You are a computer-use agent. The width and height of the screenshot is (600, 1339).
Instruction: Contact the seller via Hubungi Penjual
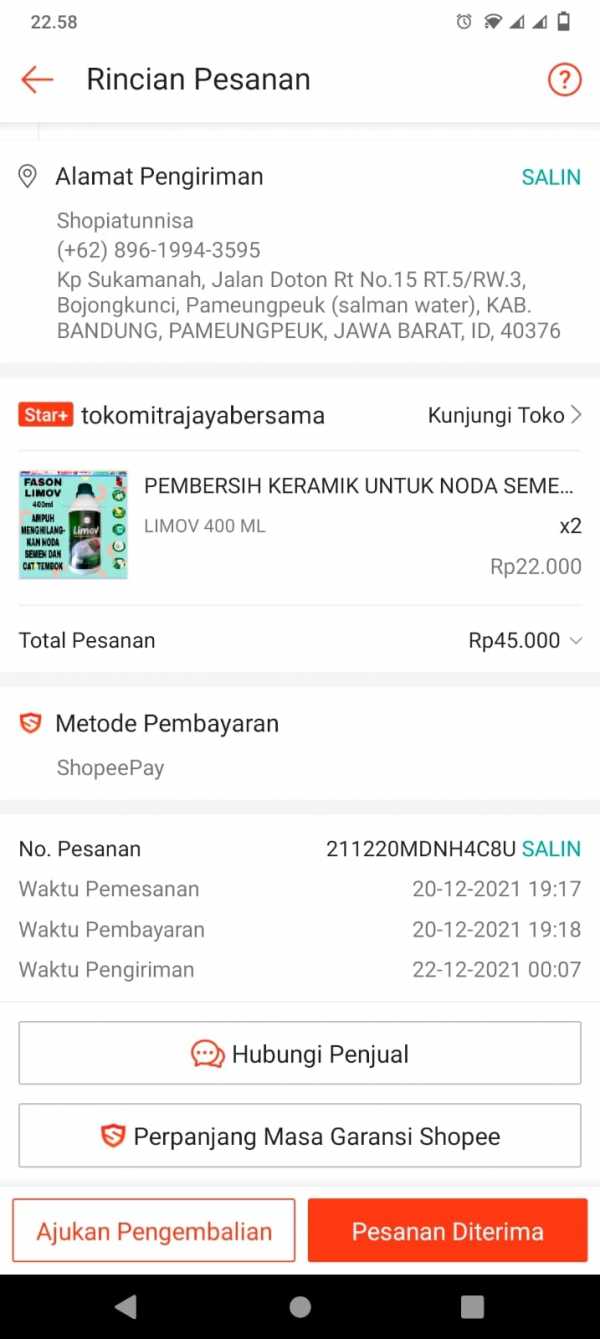tap(300, 1053)
